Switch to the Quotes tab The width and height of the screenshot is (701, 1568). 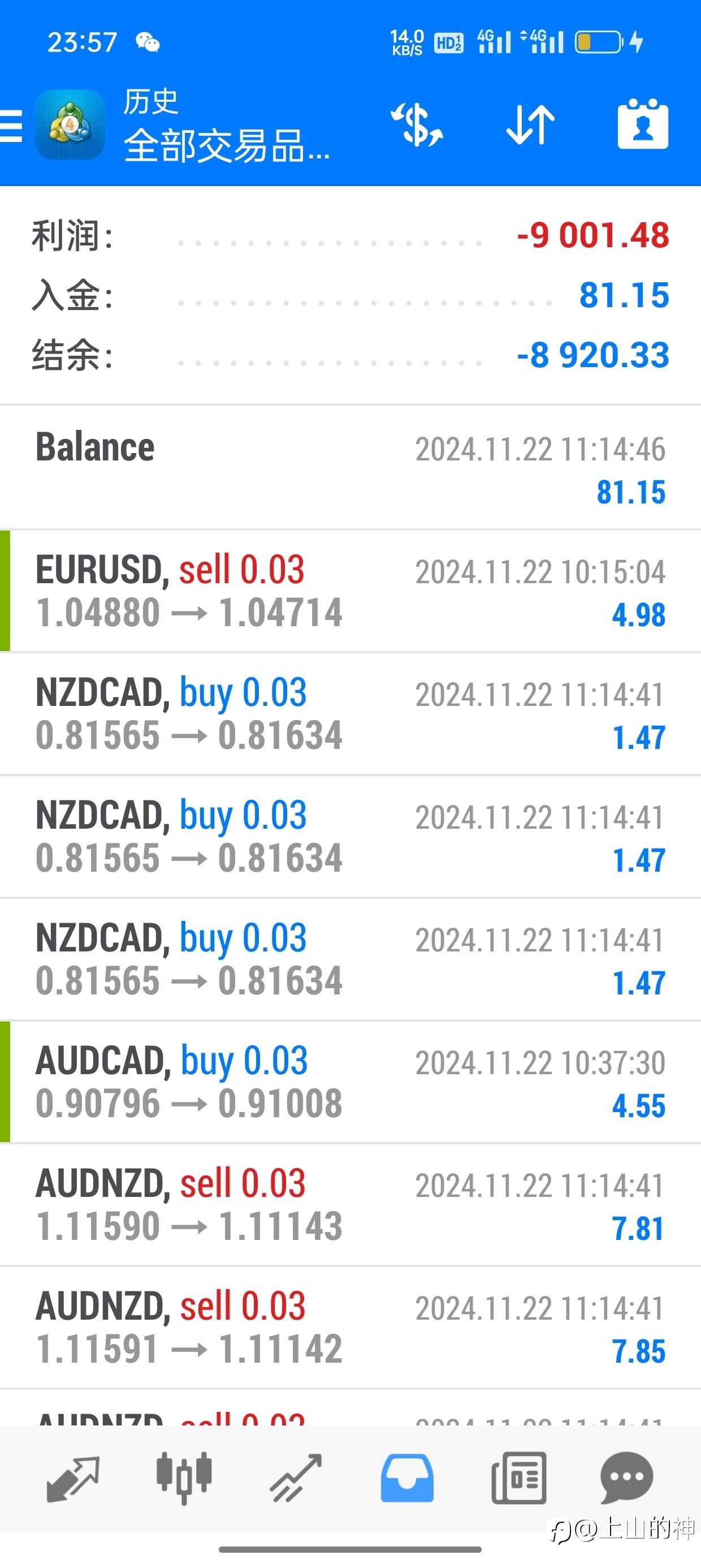pyautogui.click(x=73, y=1478)
